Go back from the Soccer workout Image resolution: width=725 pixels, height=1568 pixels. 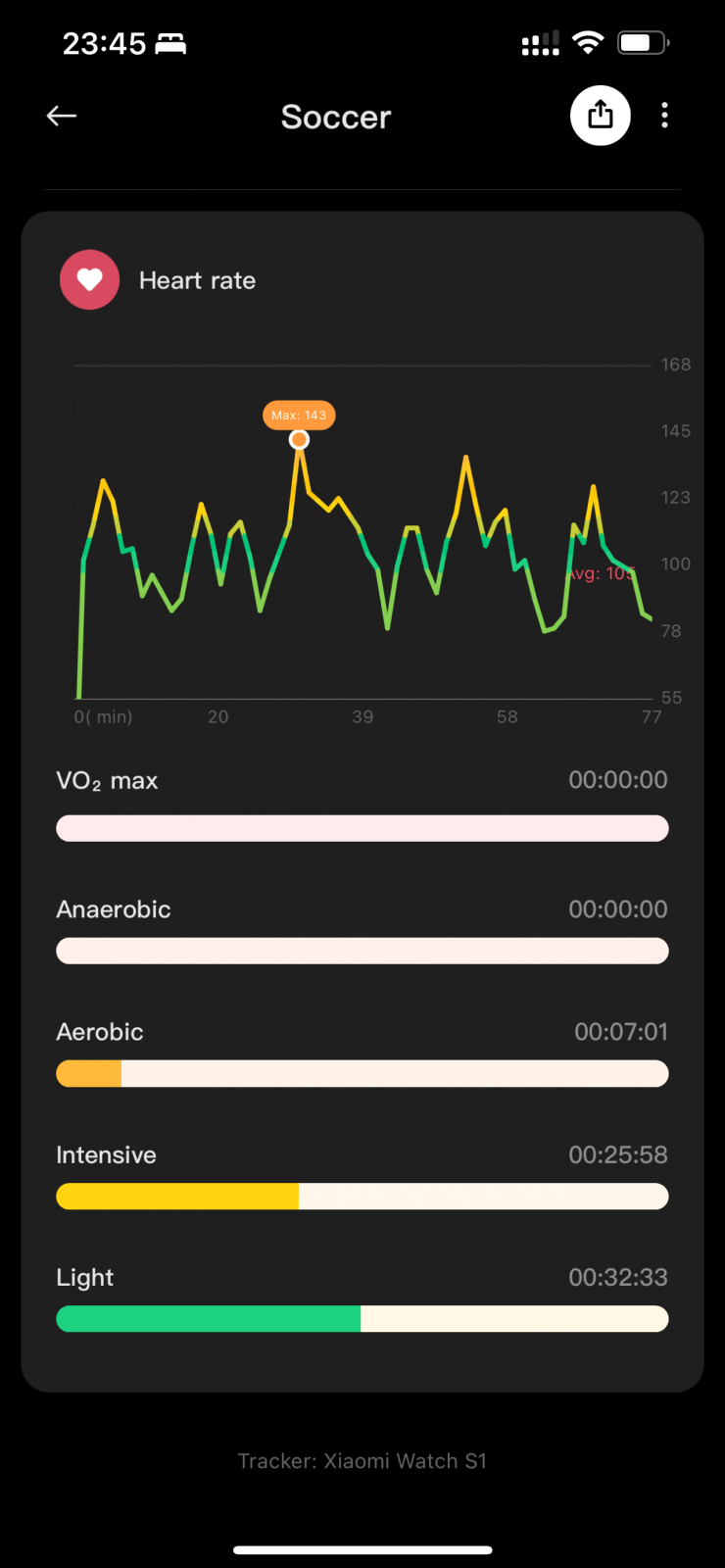(x=62, y=117)
